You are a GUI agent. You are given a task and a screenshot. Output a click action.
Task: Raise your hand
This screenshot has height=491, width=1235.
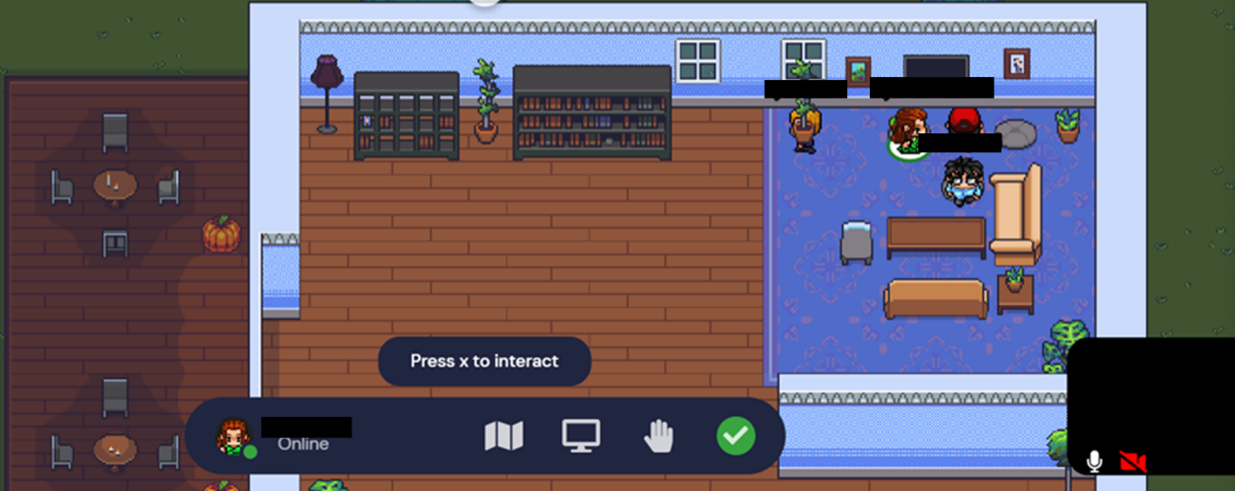coord(658,436)
